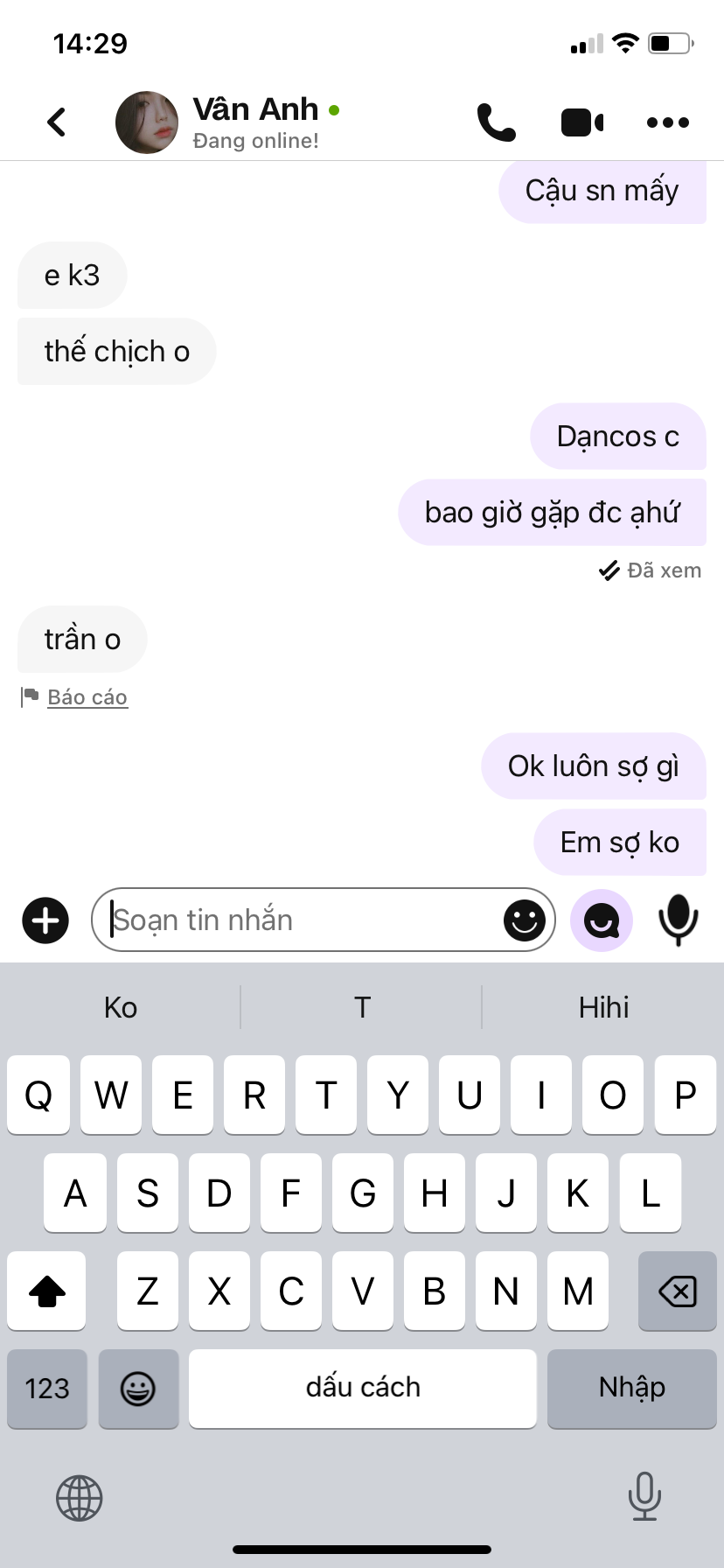
Task: Tap the keyboard backspace key
Action: 677,1291
